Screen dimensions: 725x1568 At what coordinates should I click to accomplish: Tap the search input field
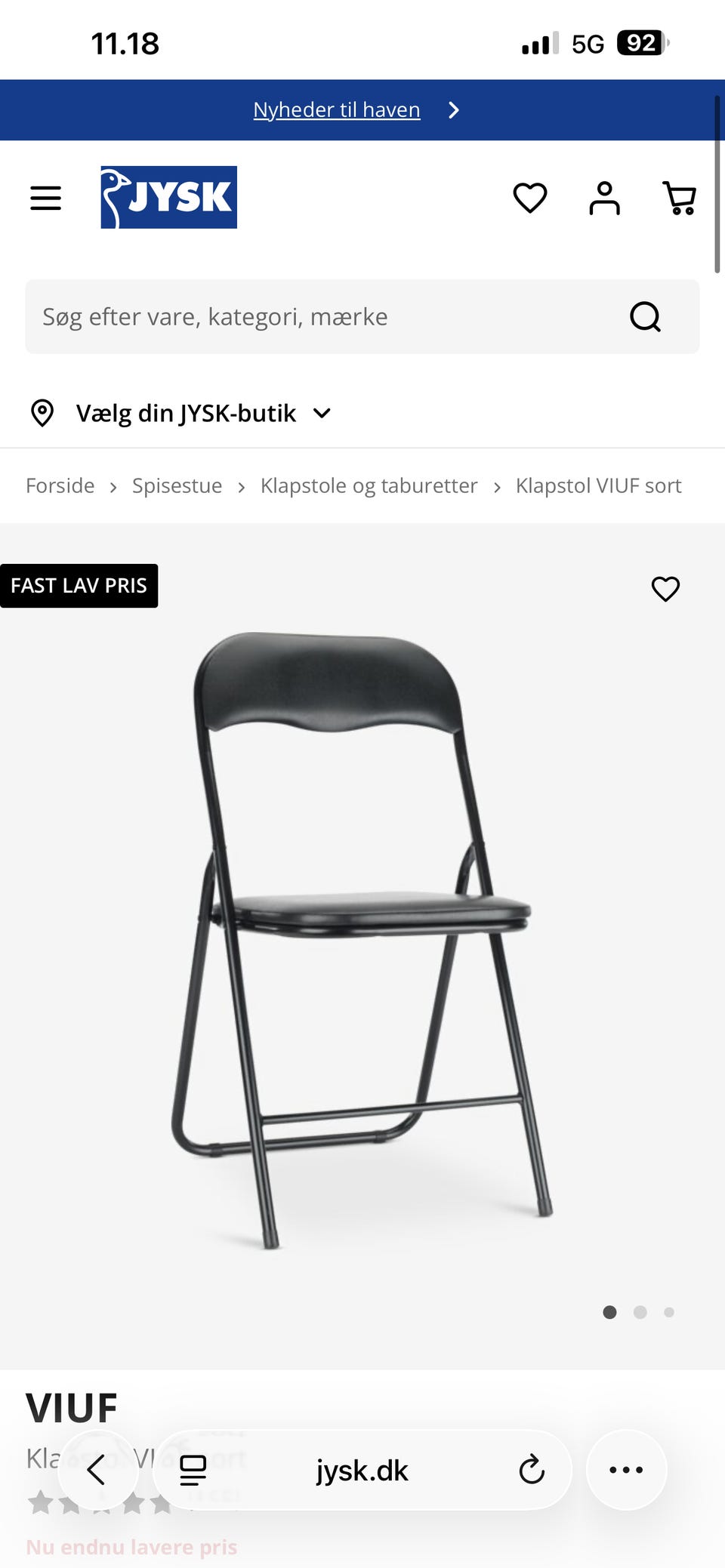point(302,316)
